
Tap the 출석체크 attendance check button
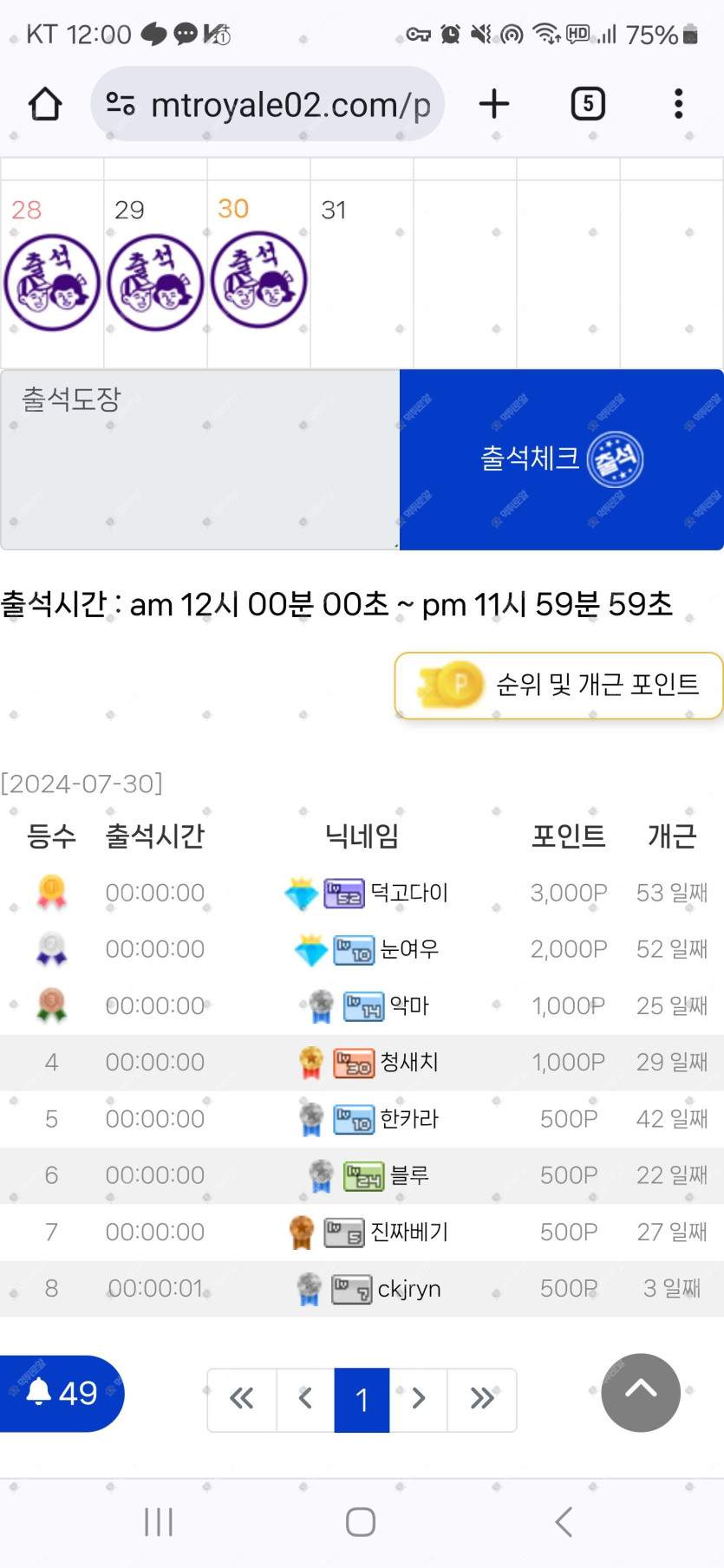point(561,459)
